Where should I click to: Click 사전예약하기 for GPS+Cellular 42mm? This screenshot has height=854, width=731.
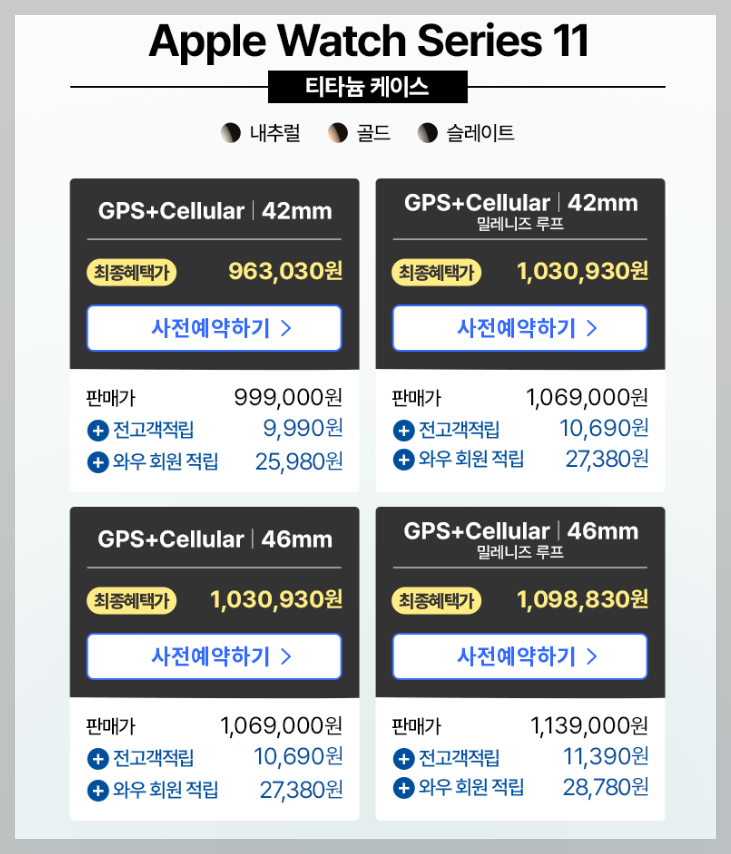(214, 328)
